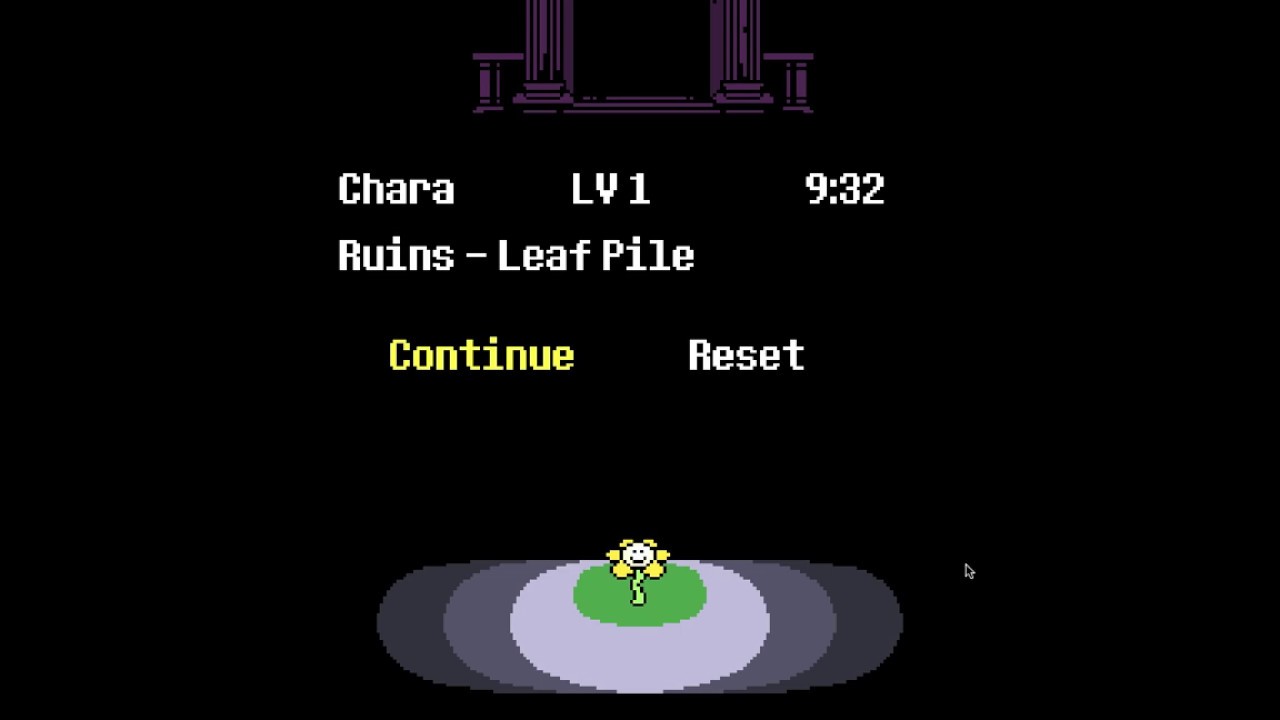This screenshot has height=720, width=1280.
Task: Select Continue to resume the saved game
Action: (481, 355)
